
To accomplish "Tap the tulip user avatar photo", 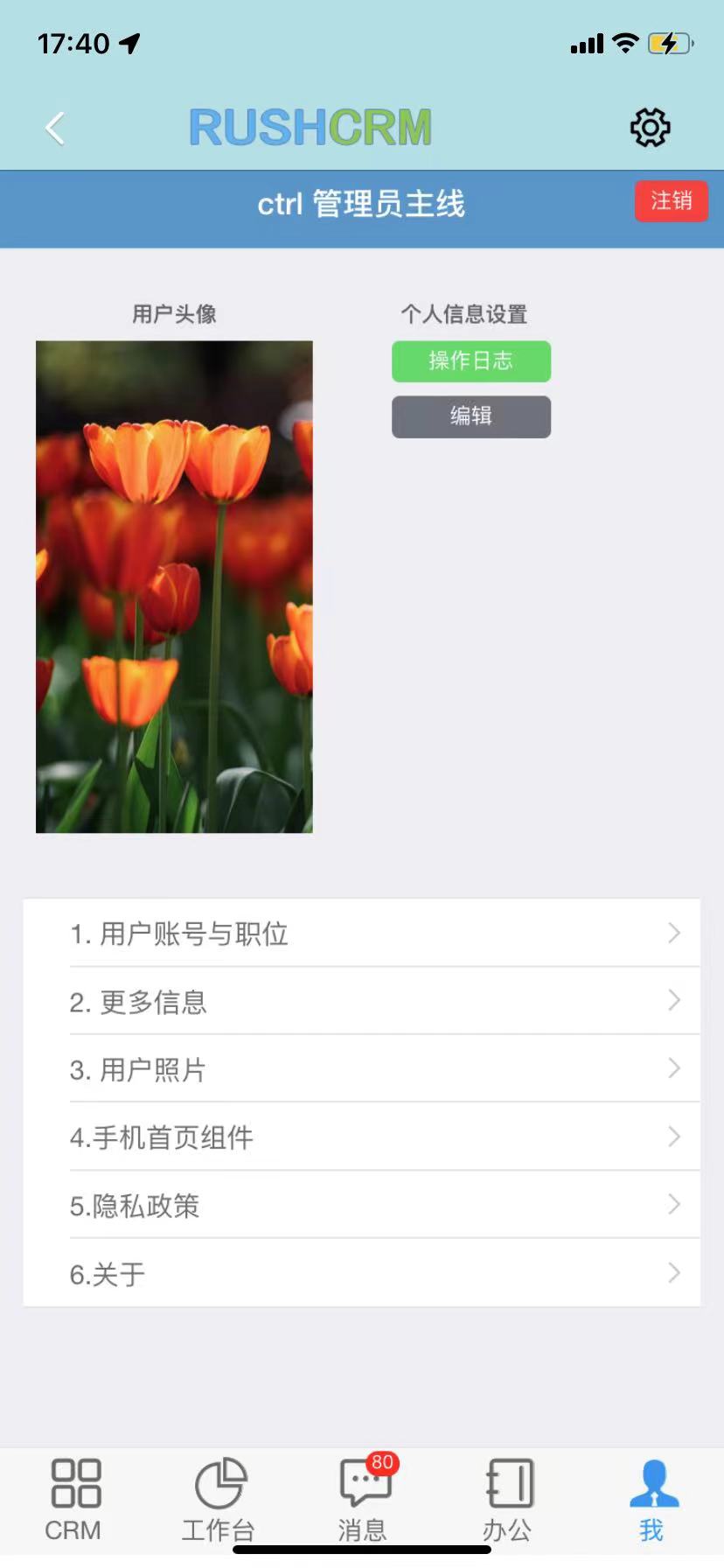I will tap(174, 585).
